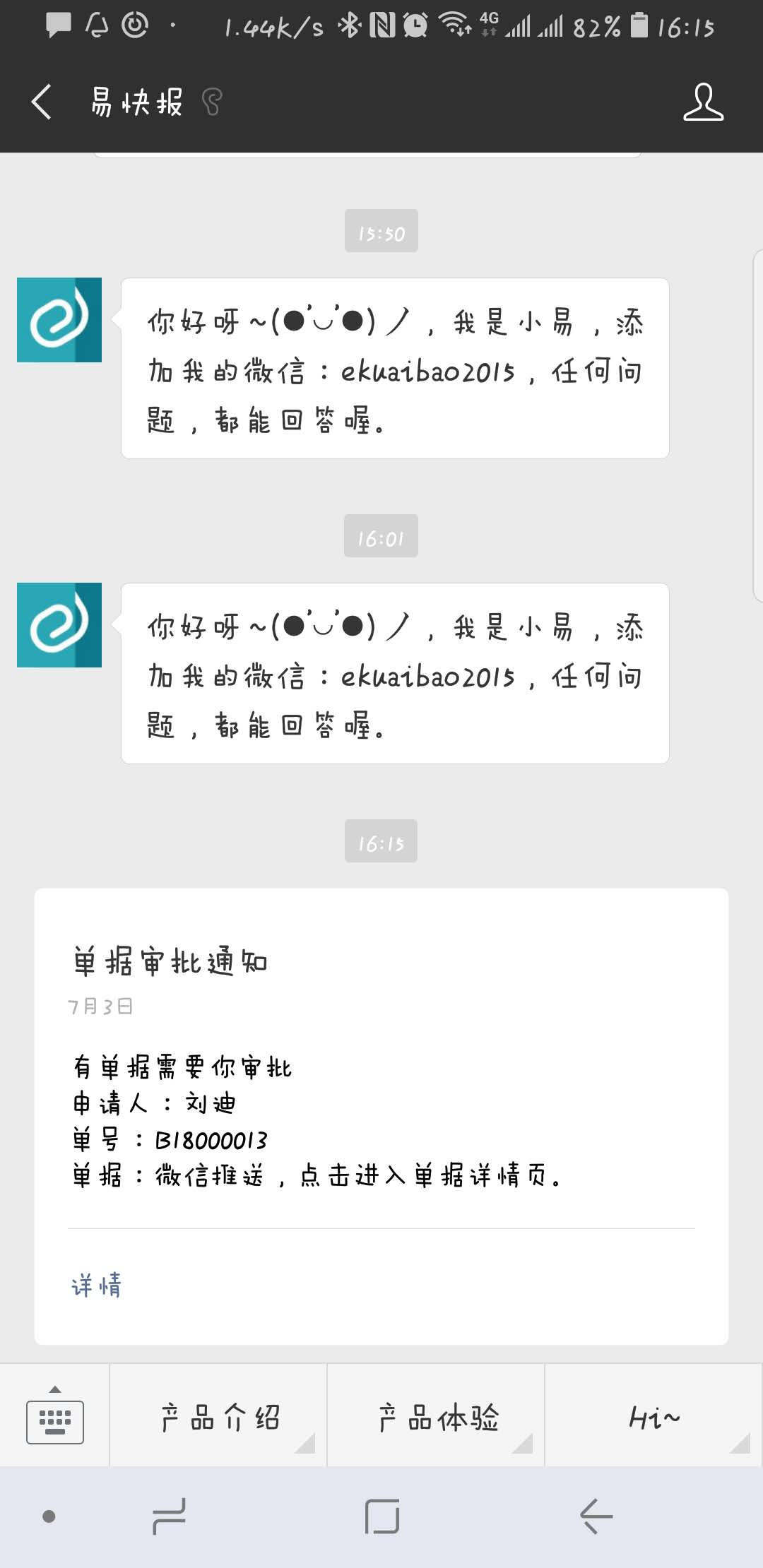The image size is (763, 1568).
Task: Open recent apps from the navigation bar
Action: [170, 1516]
